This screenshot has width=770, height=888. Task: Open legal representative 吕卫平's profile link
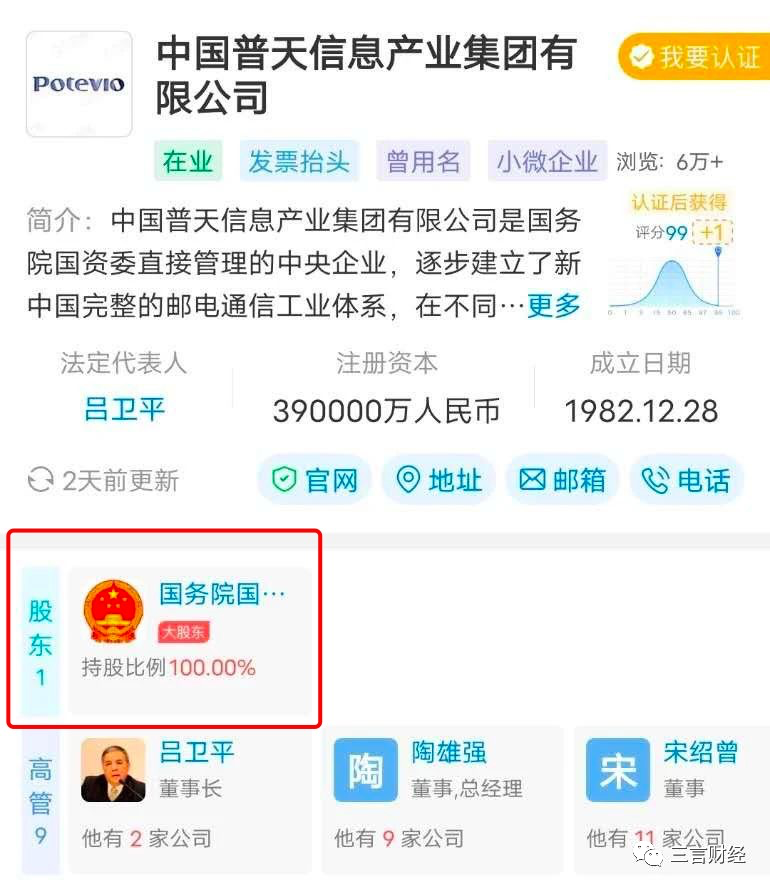[124, 409]
